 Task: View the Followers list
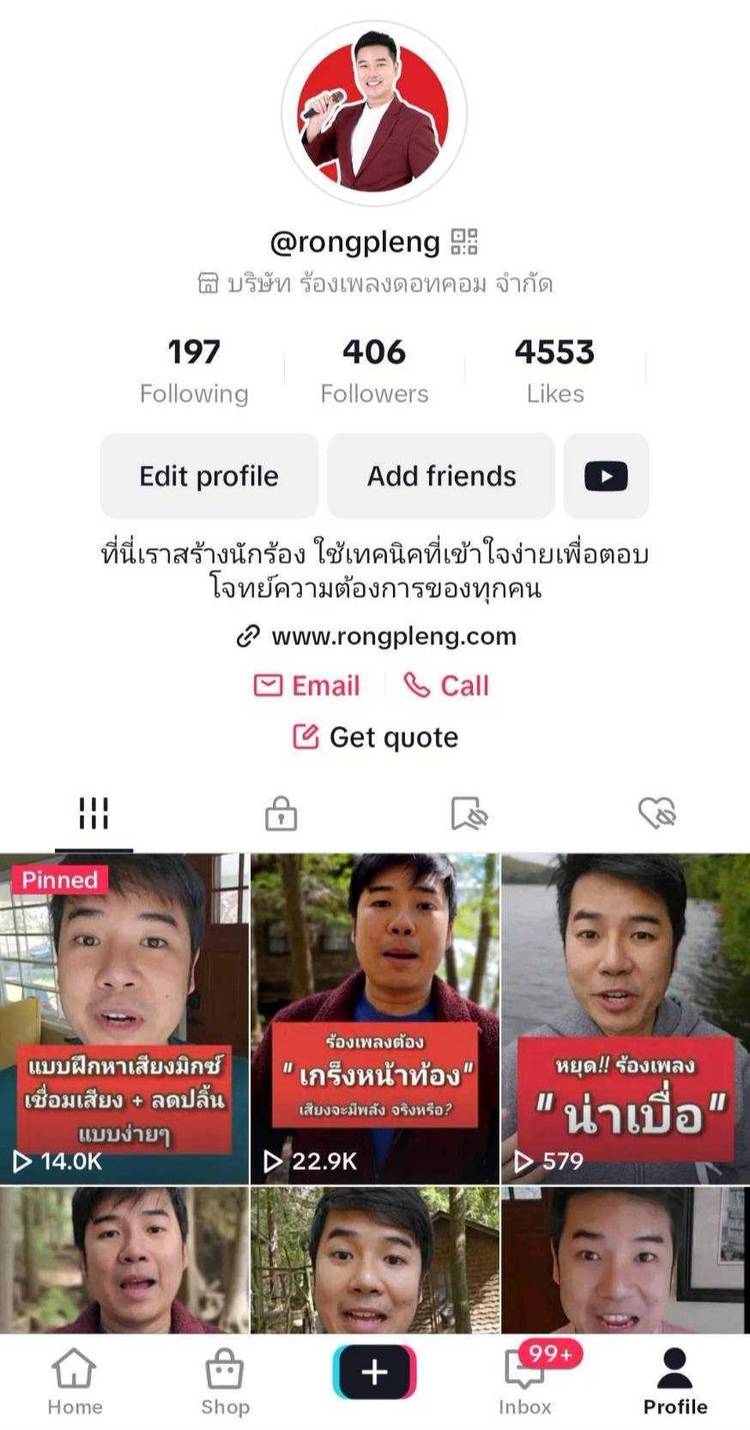(x=374, y=371)
